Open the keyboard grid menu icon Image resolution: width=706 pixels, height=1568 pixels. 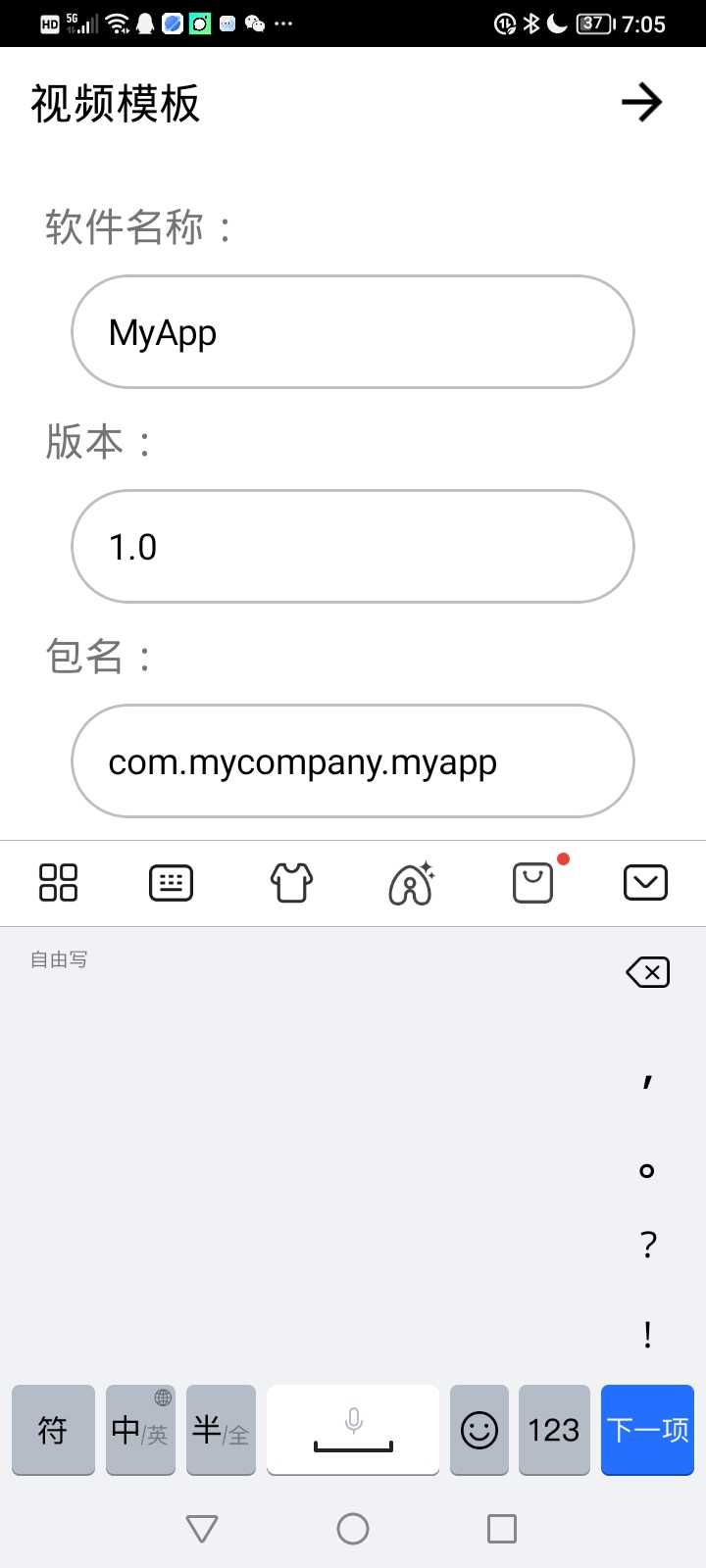click(x=58, y=882)
